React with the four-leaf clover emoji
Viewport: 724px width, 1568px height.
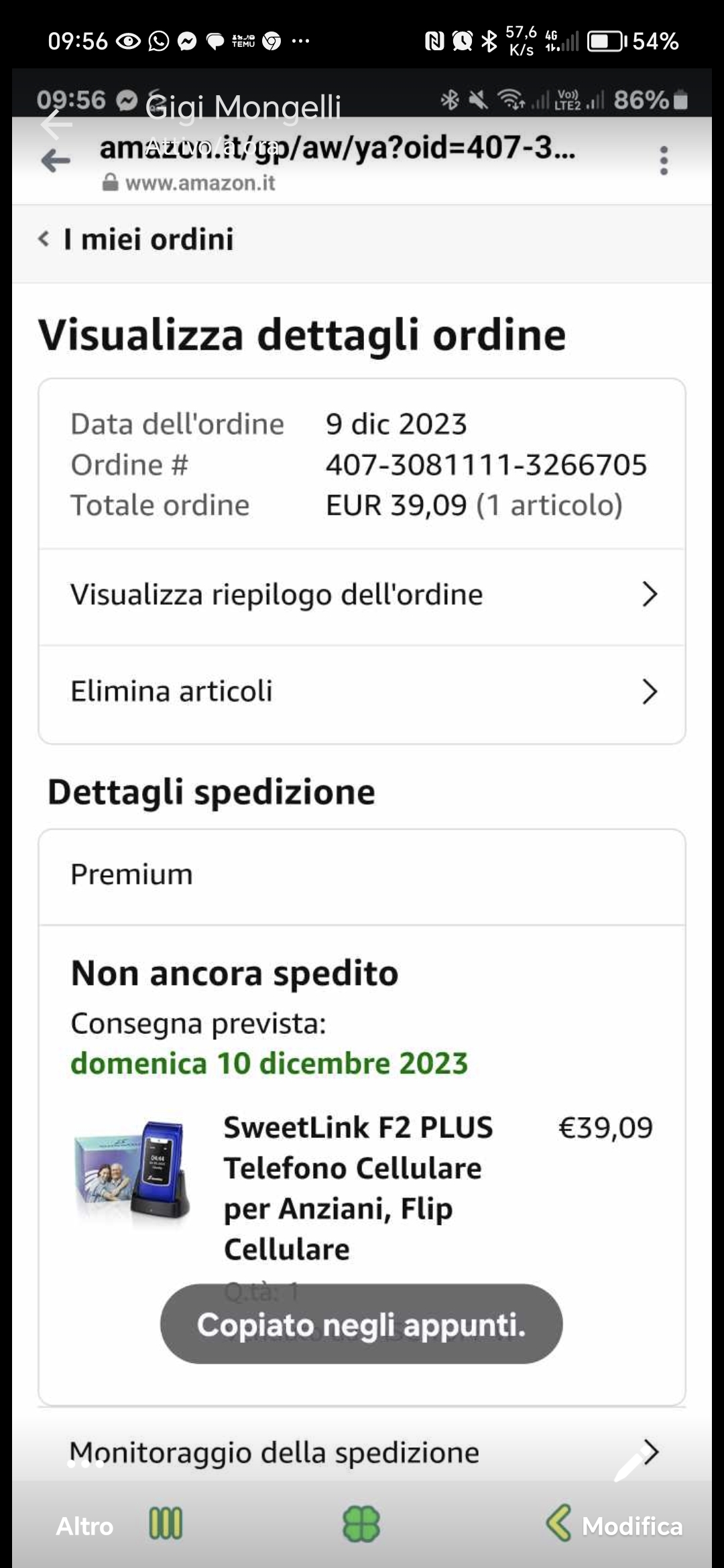(x=361, y=1524)
